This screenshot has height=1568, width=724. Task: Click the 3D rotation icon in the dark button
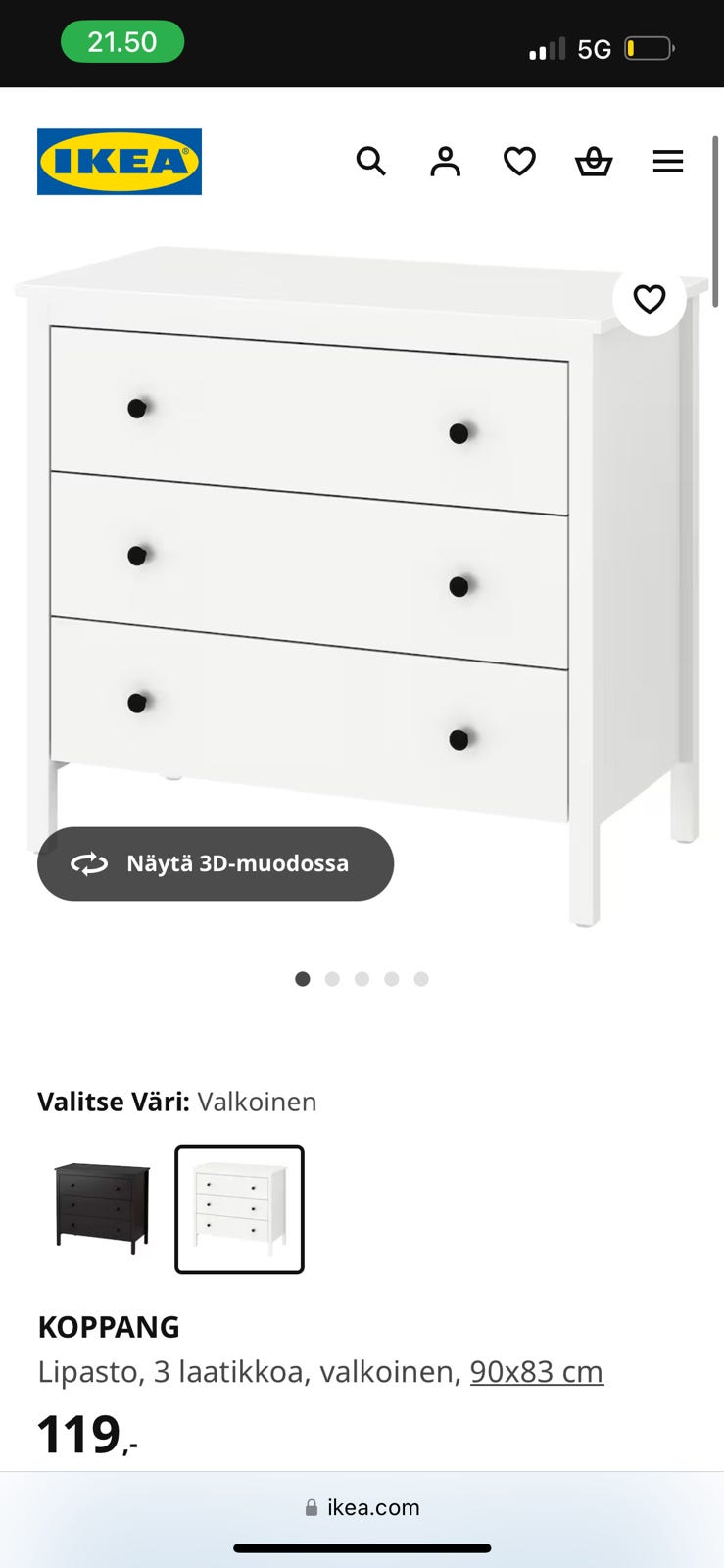89,863
